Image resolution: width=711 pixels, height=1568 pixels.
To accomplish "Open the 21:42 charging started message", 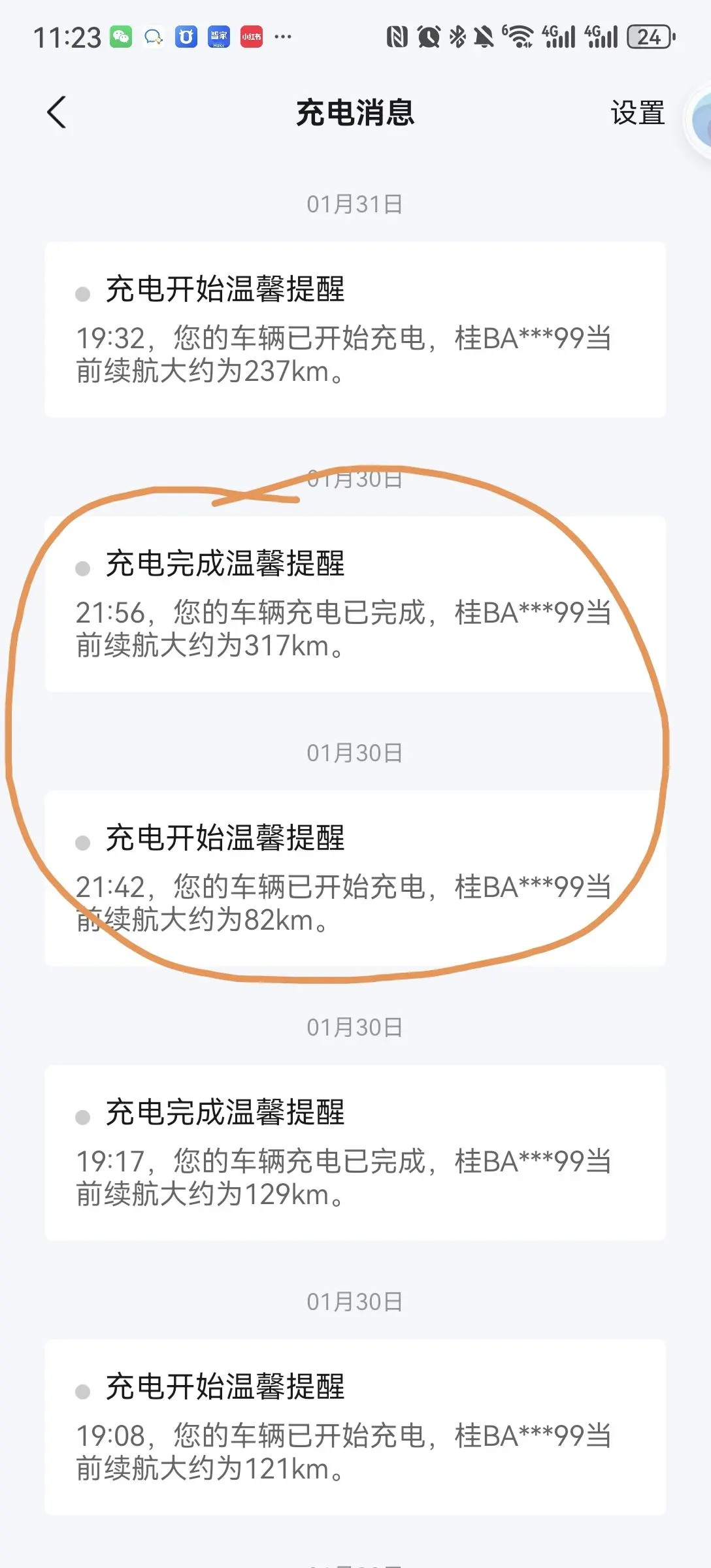I will [355, 878].
